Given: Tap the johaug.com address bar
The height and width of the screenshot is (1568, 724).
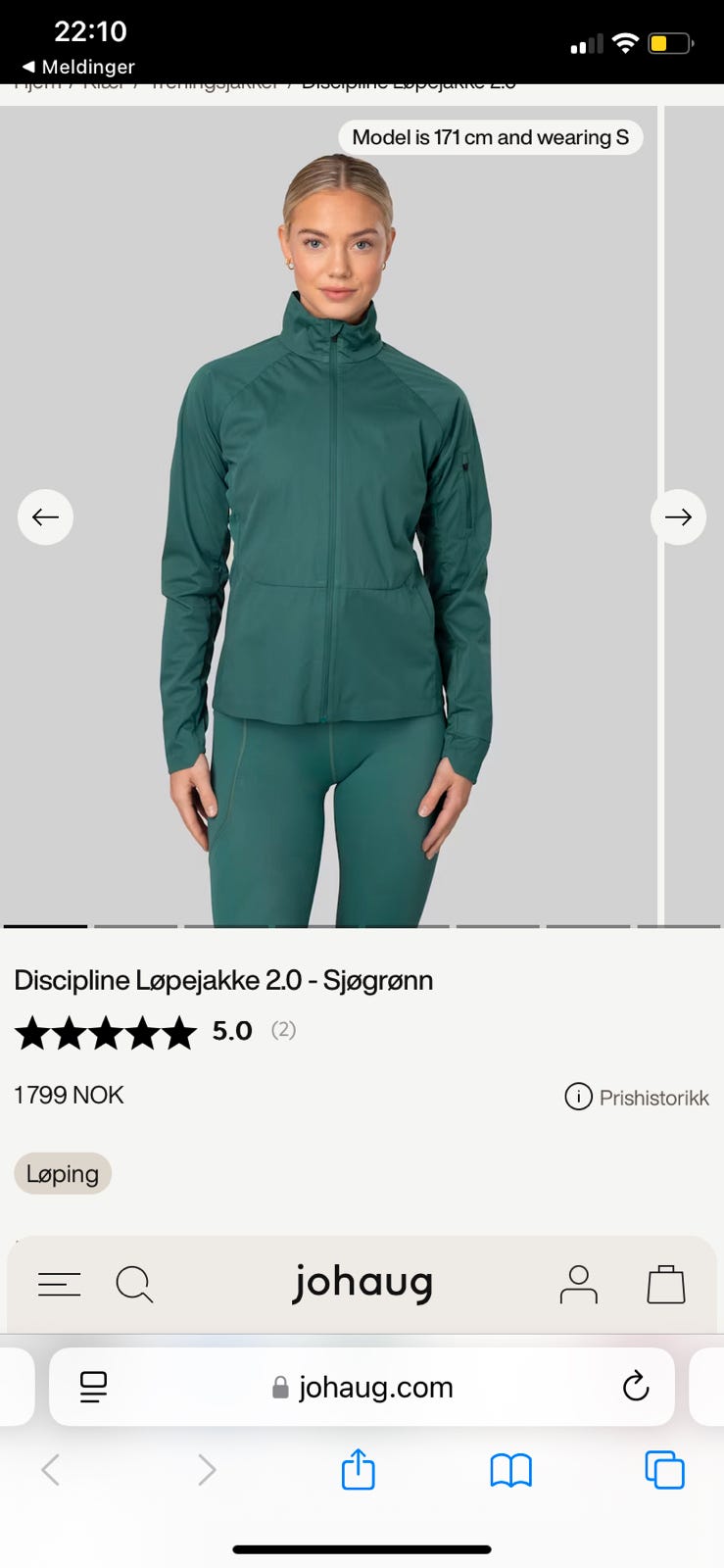Looking at the screenshot, I should click(x=362, y=1387).
